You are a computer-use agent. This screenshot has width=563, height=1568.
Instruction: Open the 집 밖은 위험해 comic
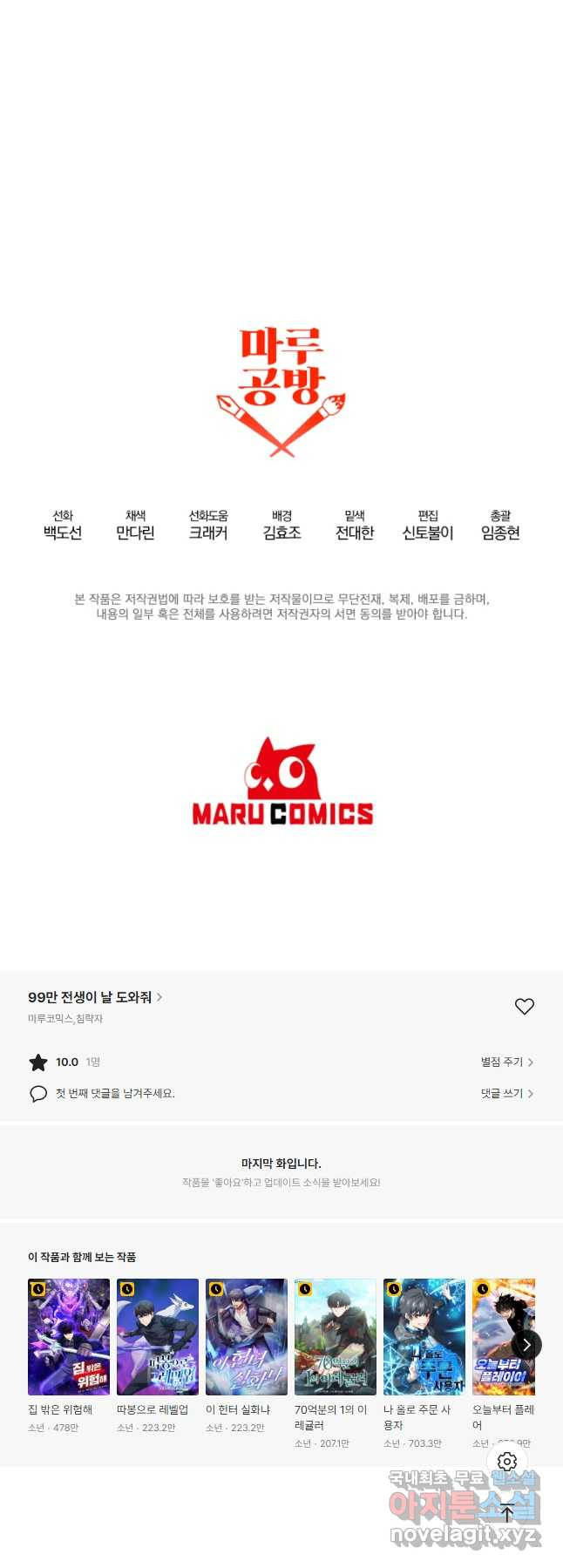click(x=69, y=1336)
